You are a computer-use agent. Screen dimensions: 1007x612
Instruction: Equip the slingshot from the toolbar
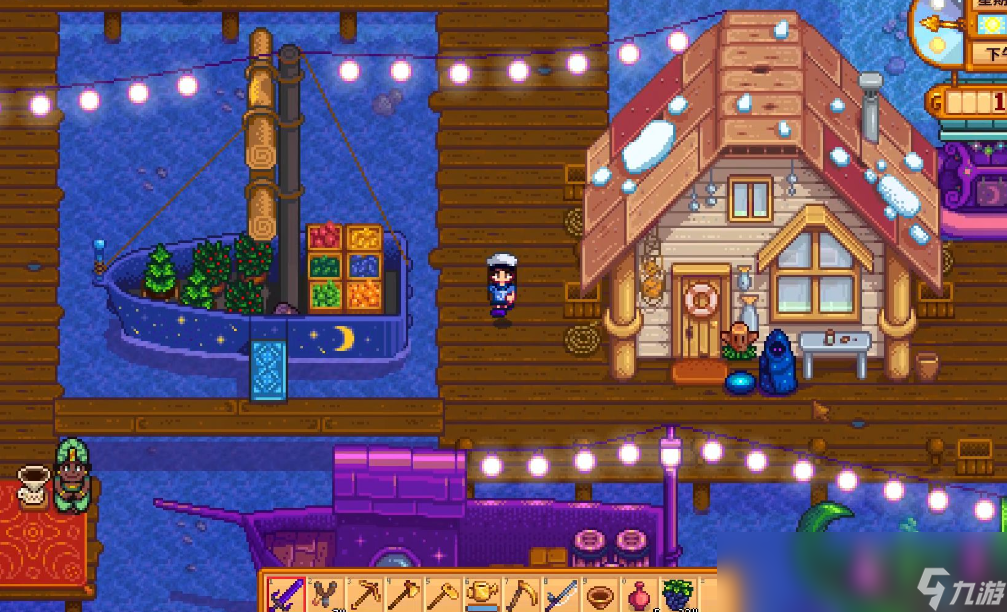pos(324,595)
